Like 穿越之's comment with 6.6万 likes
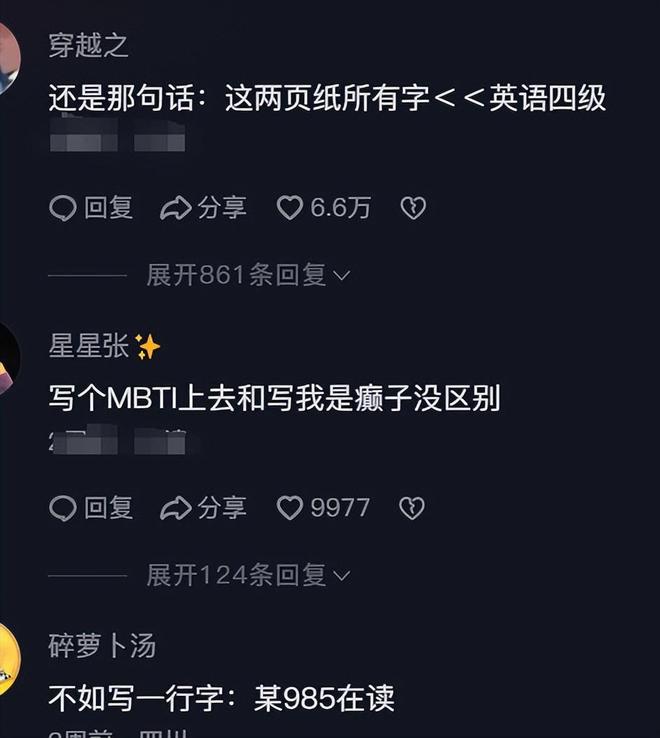This screenshot has height=738, width=660. point(323,208)
